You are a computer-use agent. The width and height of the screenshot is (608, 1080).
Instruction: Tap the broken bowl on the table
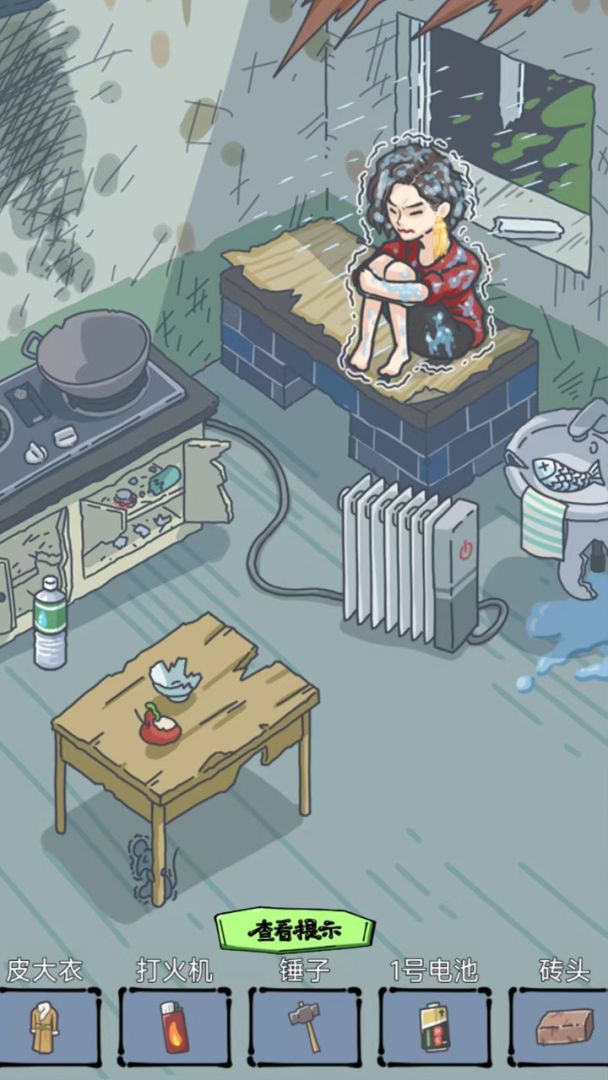pos(175,678)
